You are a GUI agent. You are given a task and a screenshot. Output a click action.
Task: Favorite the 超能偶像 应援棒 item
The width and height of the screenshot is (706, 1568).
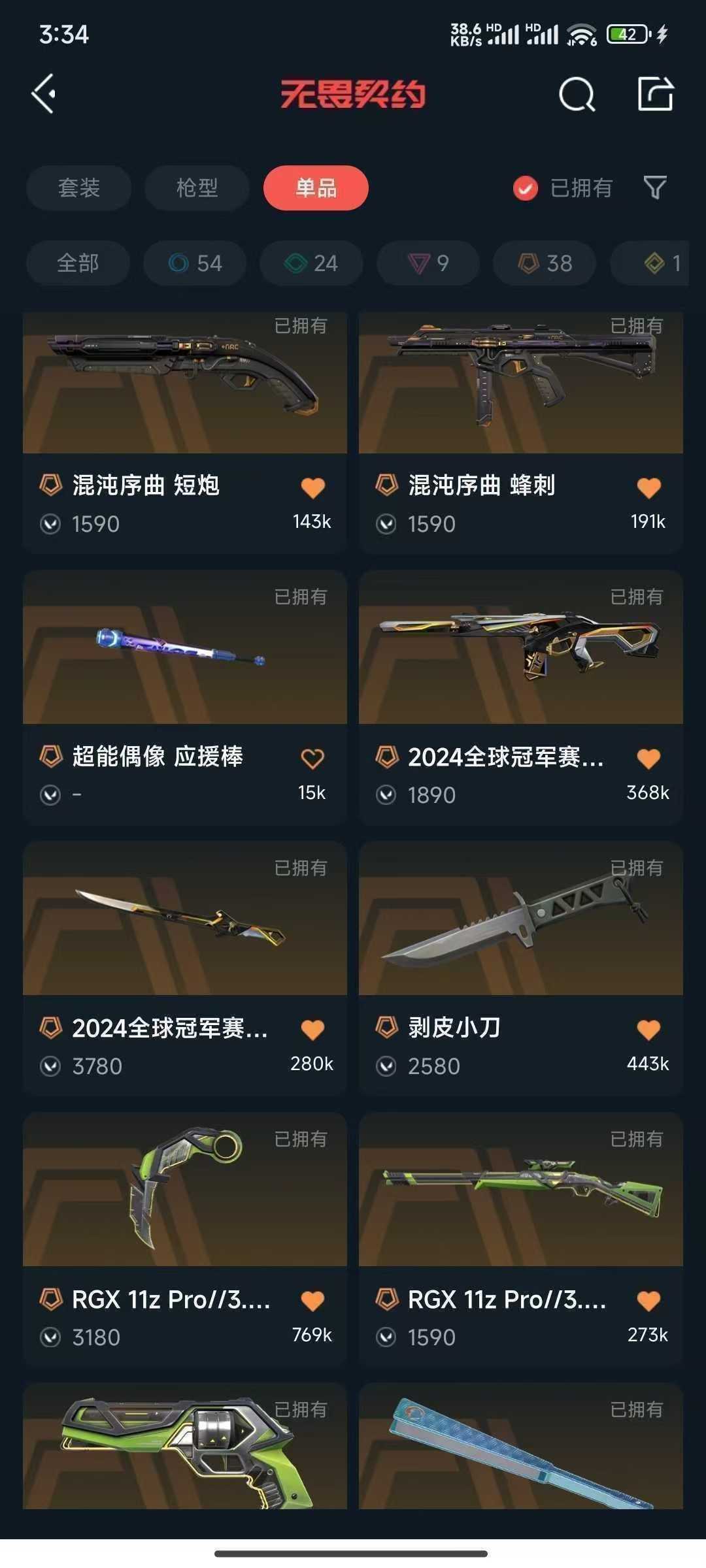[x=312, y=757]
